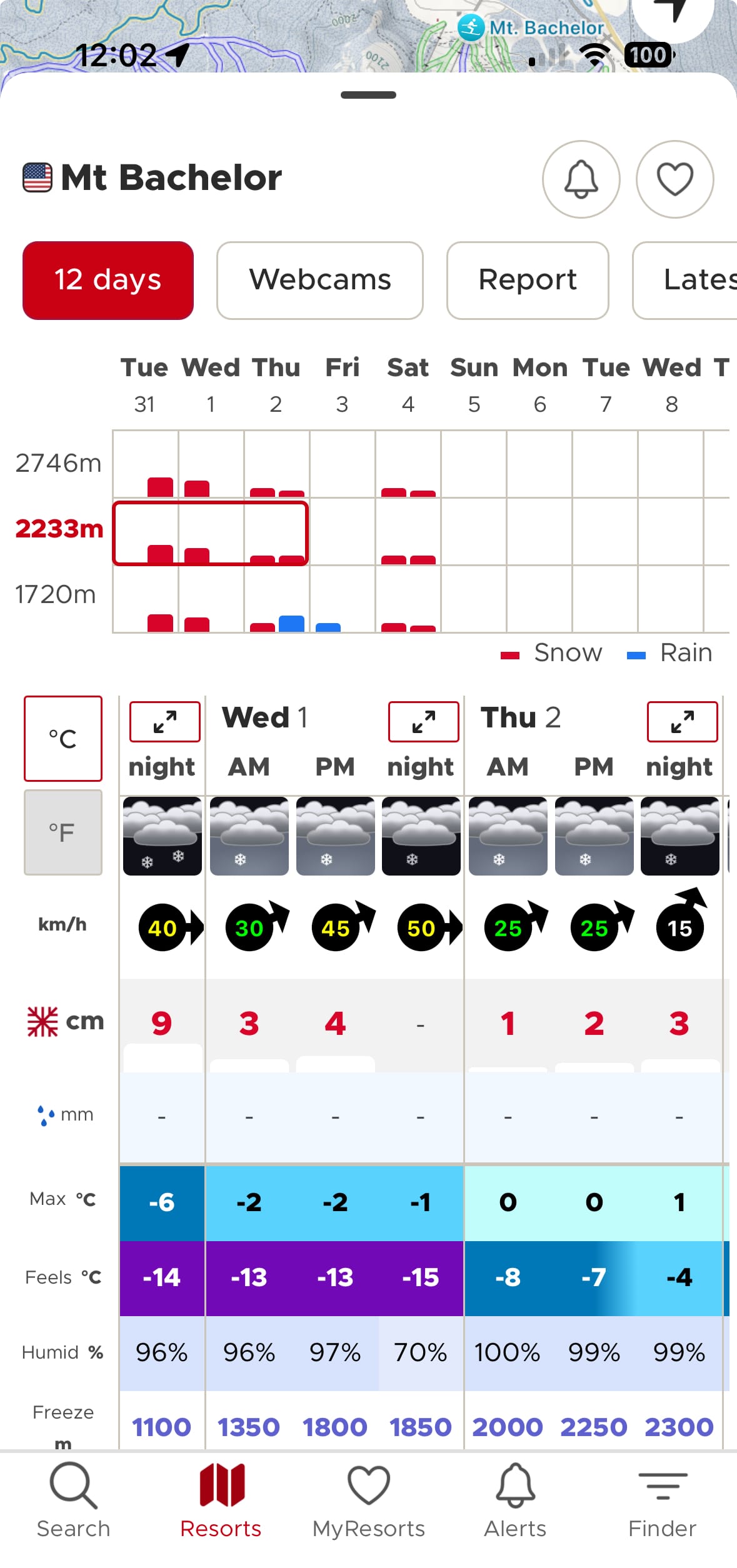737x1568 pixels.
Task: Add Mt Bachelor to favorites
Action: click(x=674, y=179)
